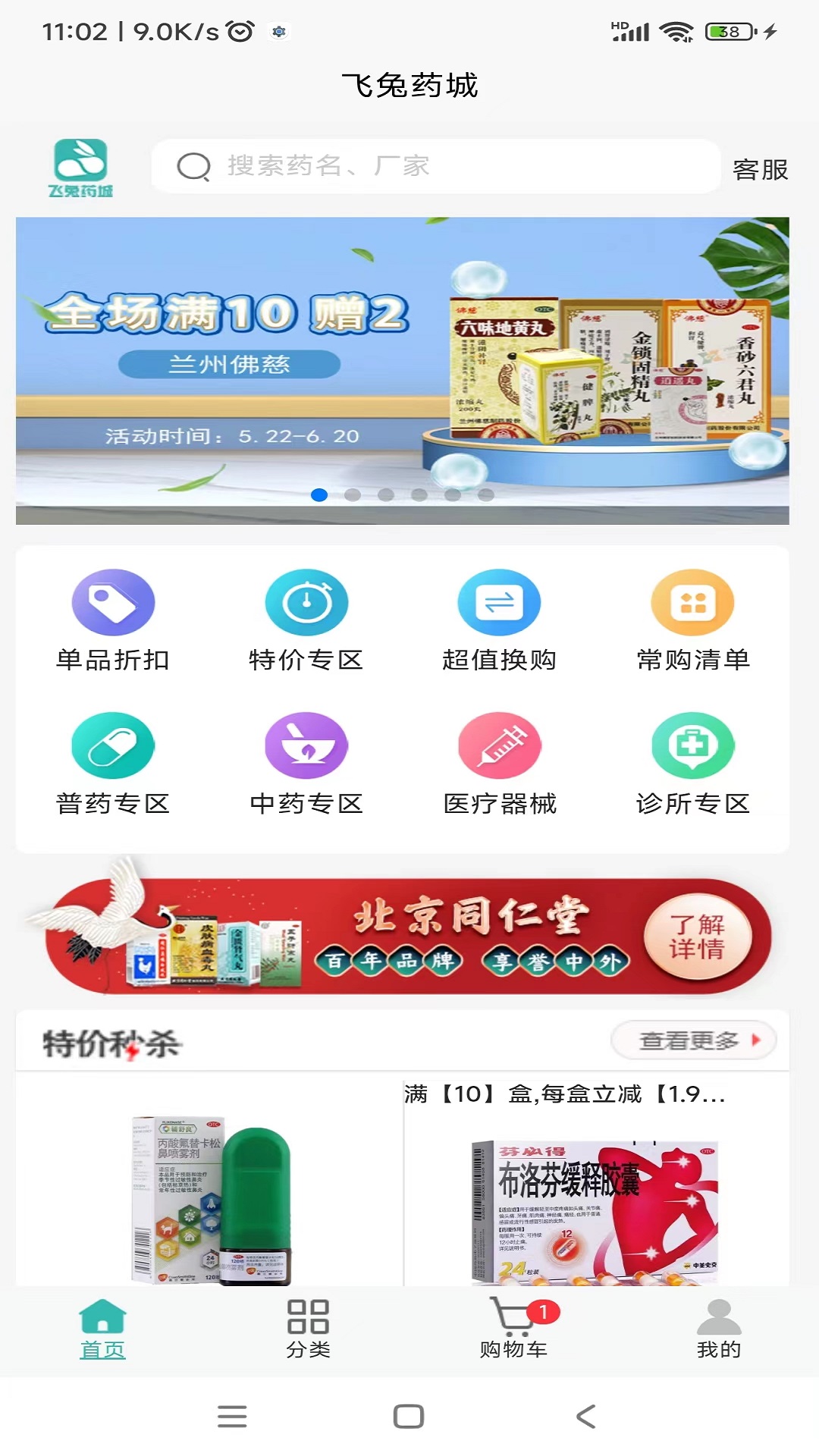This screenshot has width=819, height=1456.
Task: Open 普药专区 section
Action: click(x=113, y=764)
